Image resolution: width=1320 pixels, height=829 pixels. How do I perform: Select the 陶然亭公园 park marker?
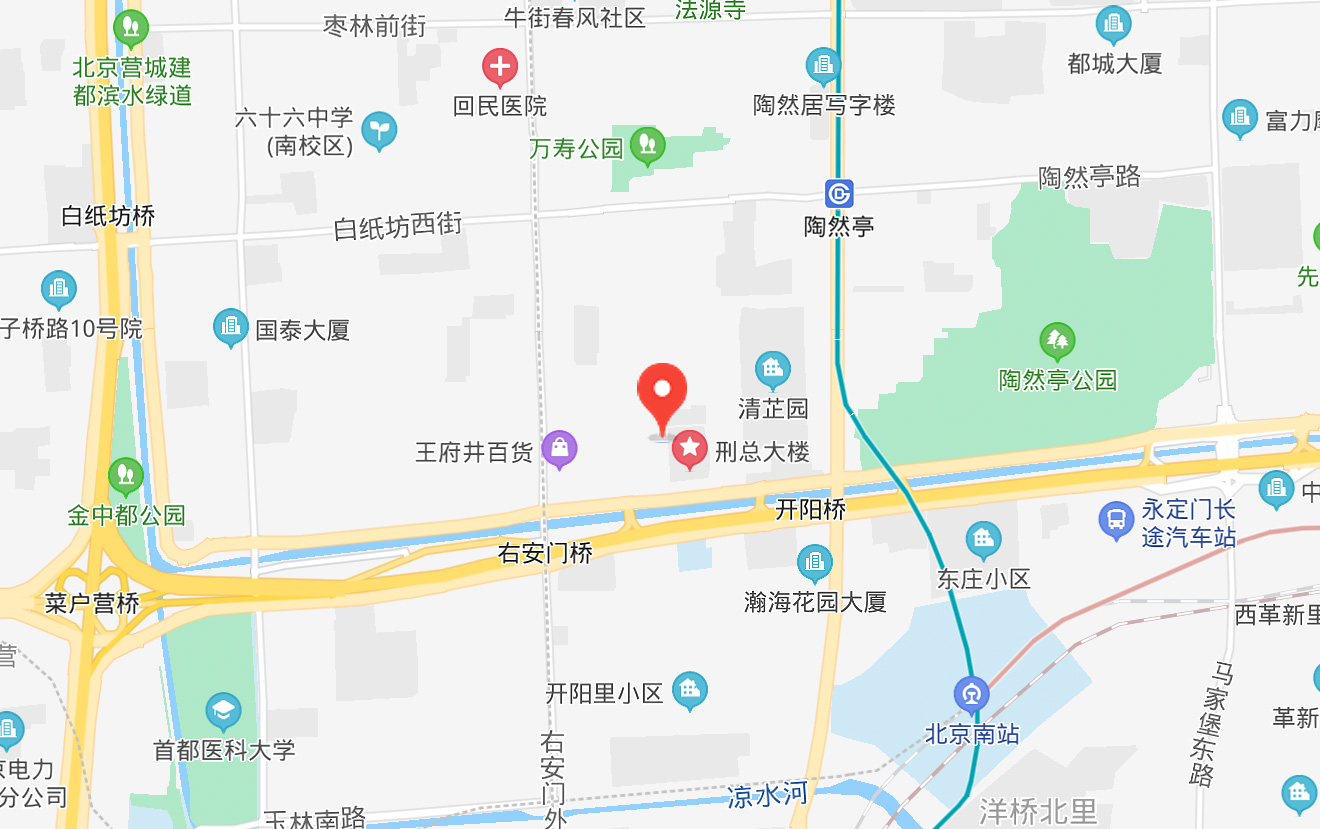point(1057,341)
